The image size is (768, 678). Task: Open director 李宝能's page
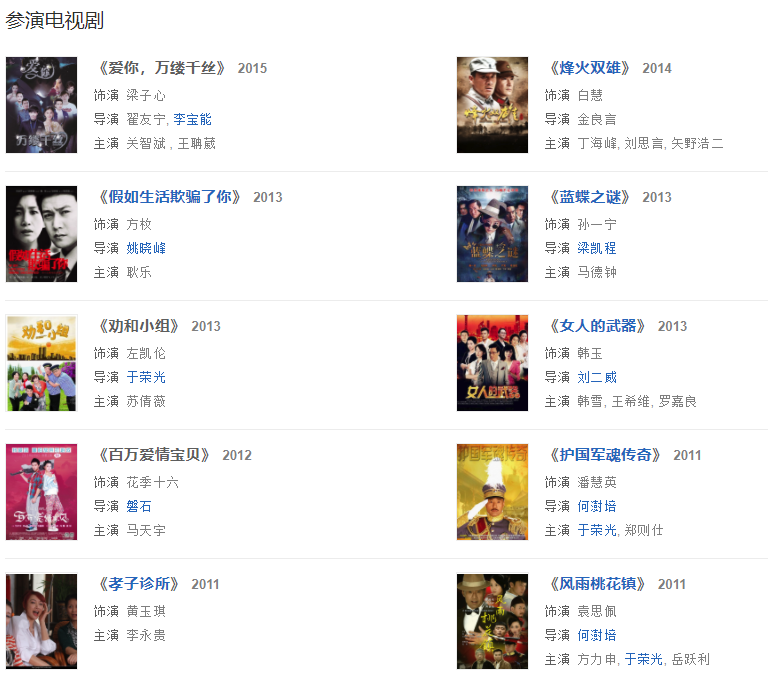coord(192,119)
